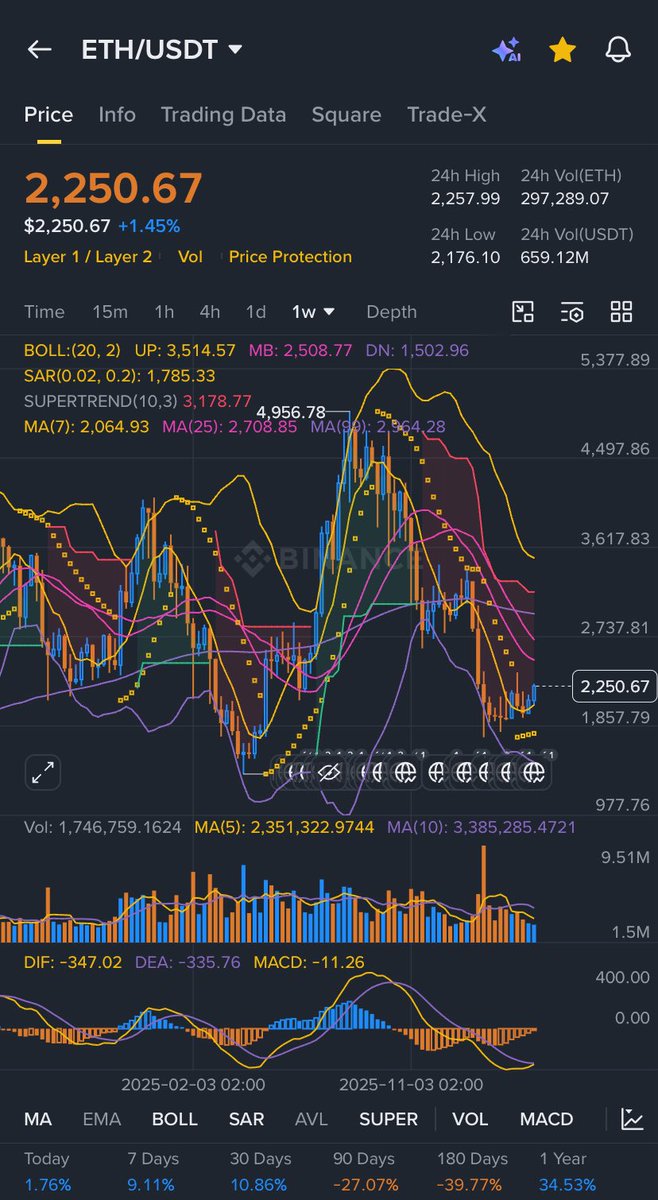This screenshot has height=1200, width=658.
Task: Open the chart settings icon
Action: [572, 312]
